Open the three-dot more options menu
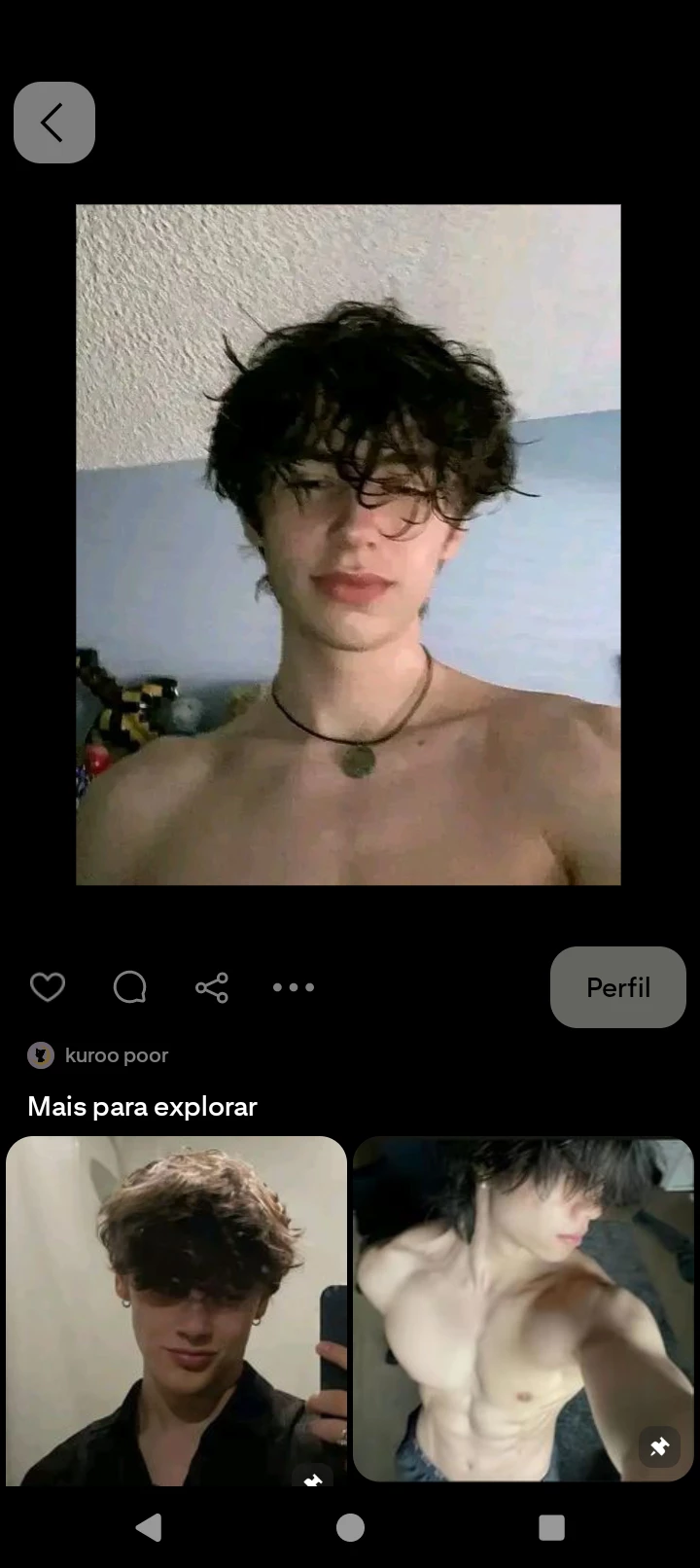 click(x=294, y=987)
